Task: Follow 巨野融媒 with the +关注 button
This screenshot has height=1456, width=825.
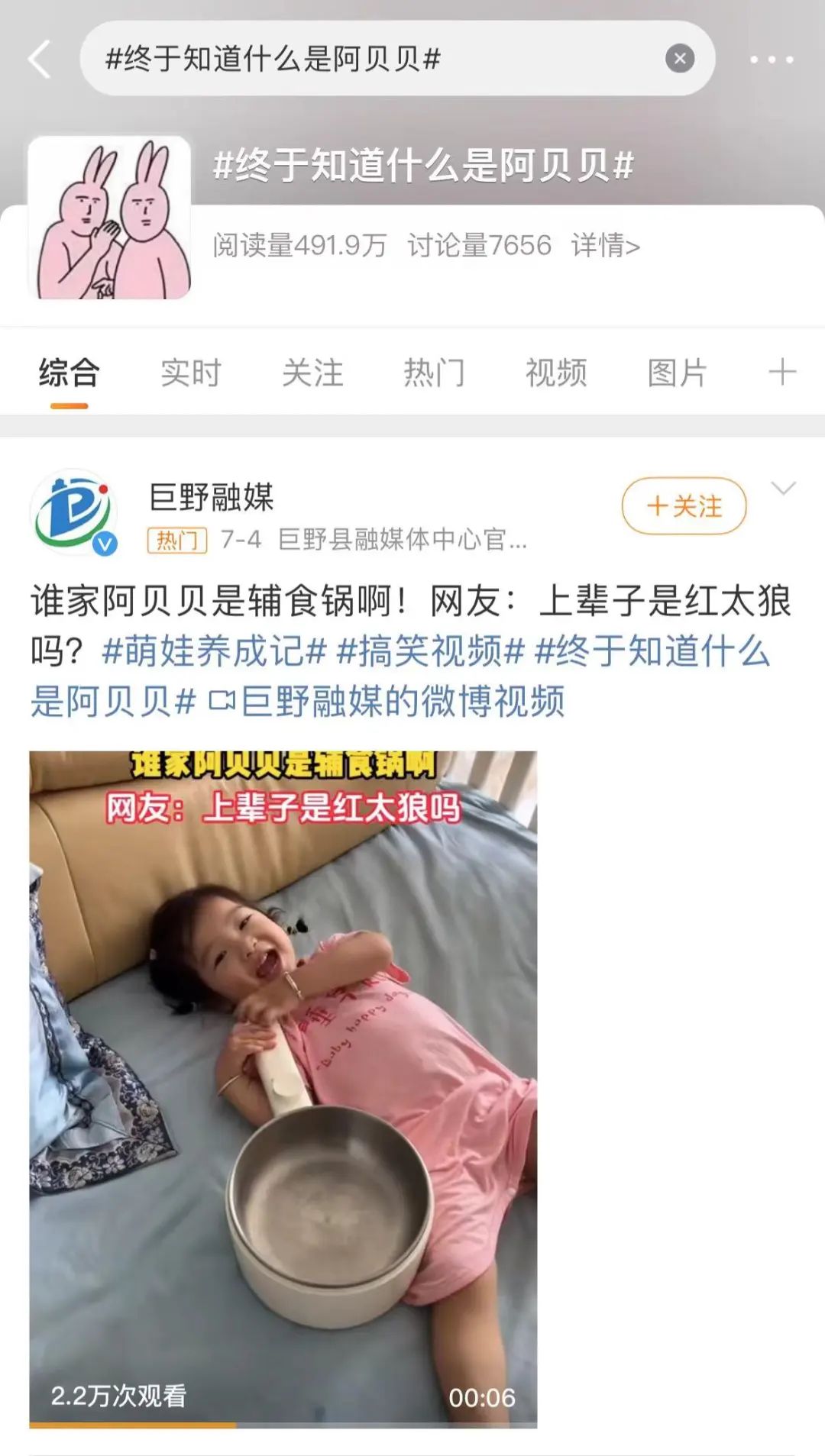Action: (x=684, y=505)
